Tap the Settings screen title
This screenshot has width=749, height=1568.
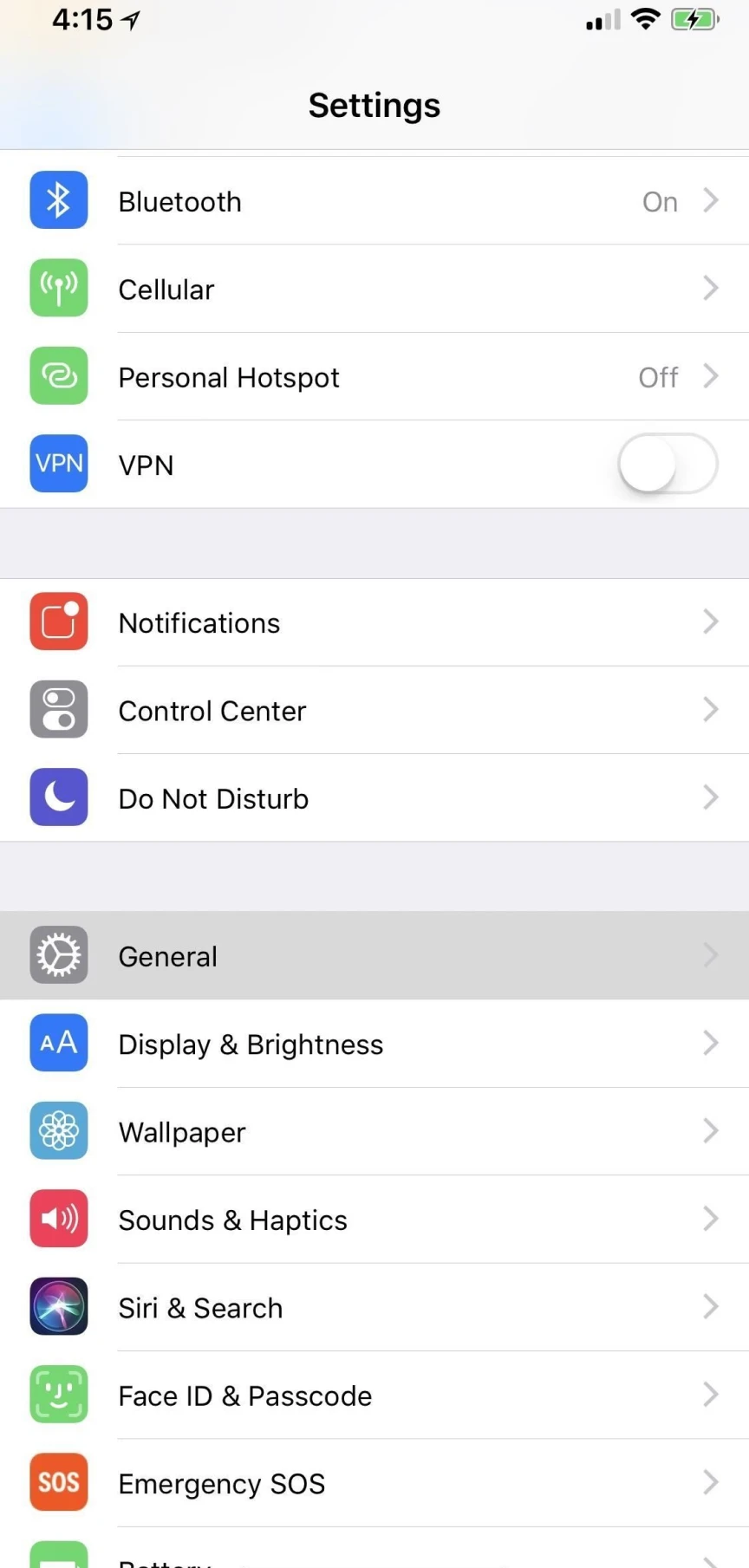[x=374, y=104]
